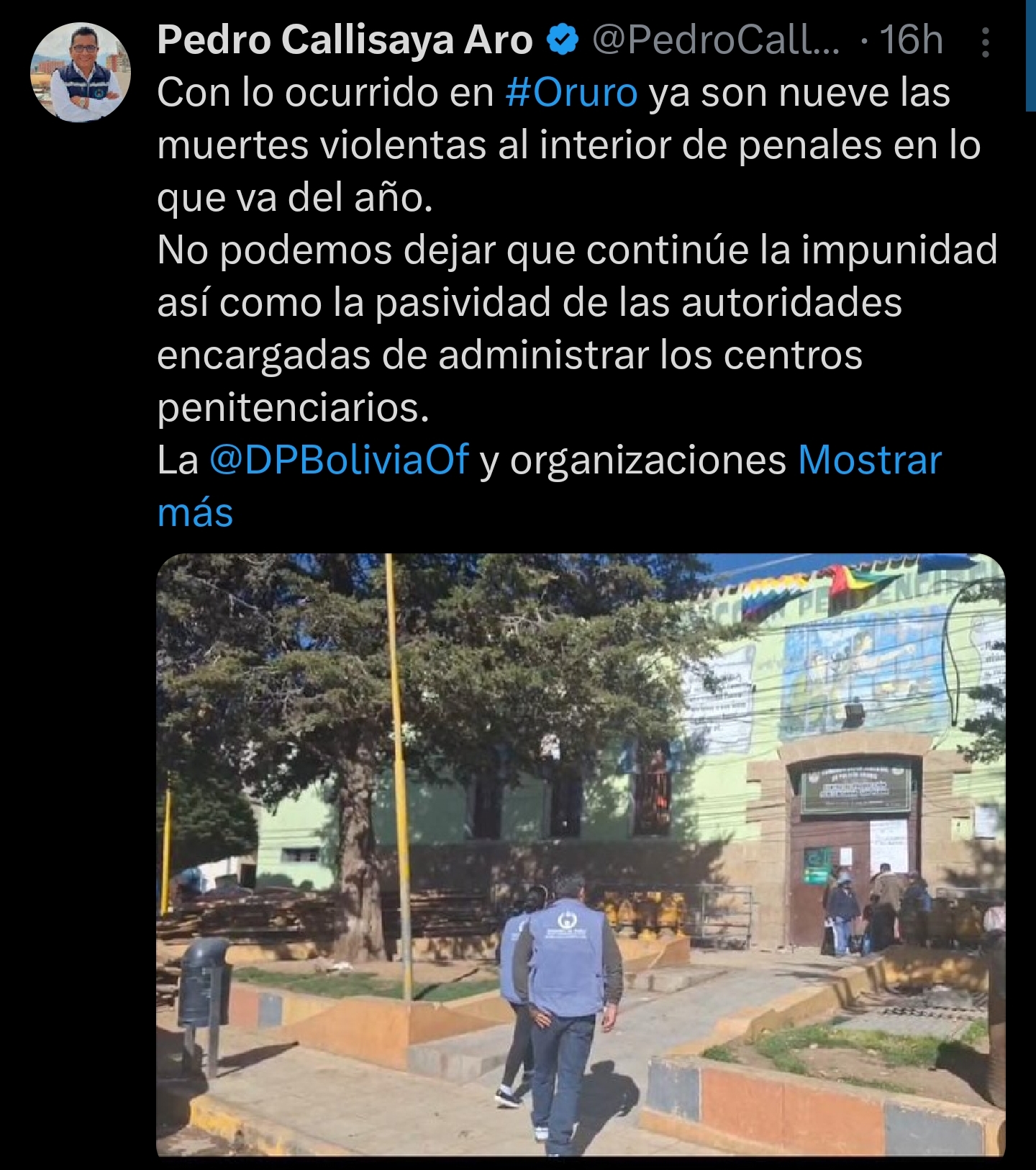This screenshot has height=1170, width=1036.
Task: Open Pedro Callisaya Aro's profile picture
Action: 81,72
